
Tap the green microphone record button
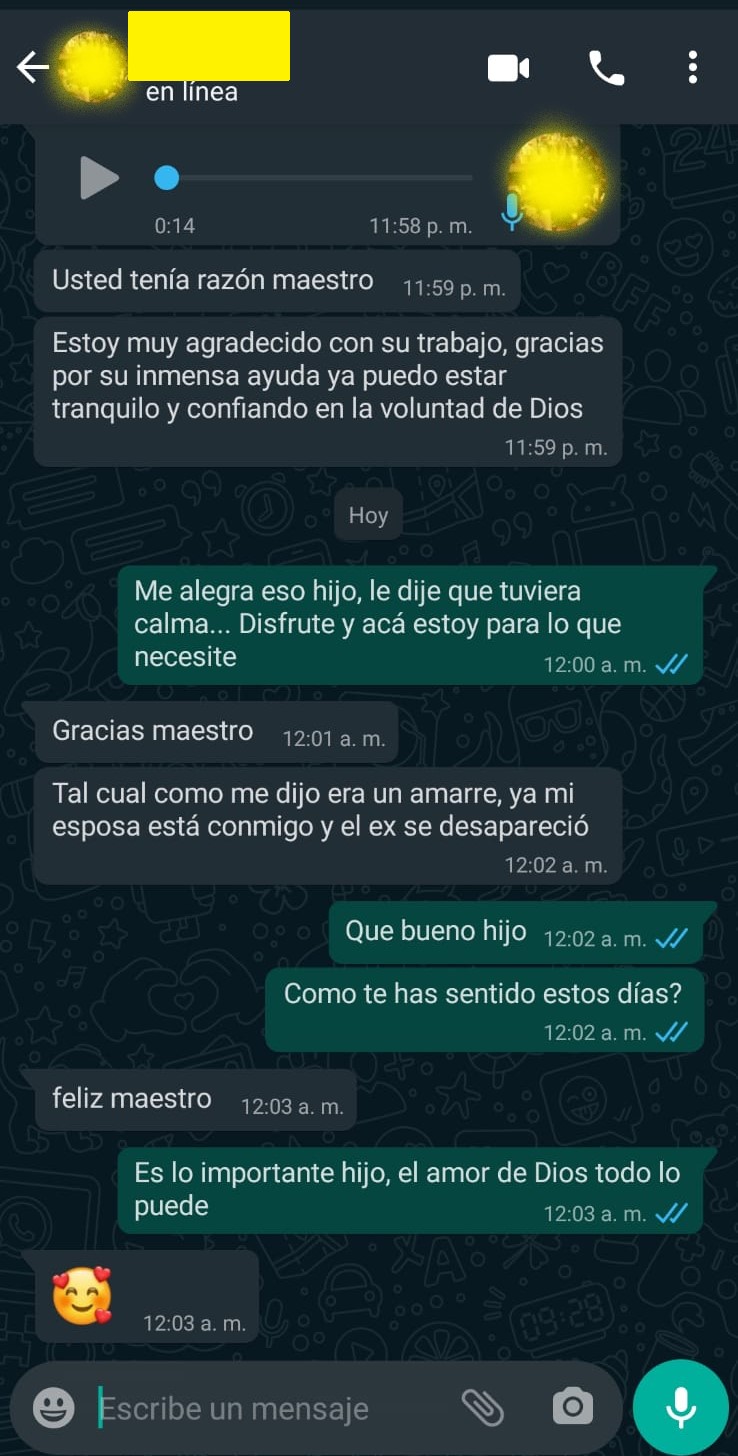[681, 1408]
